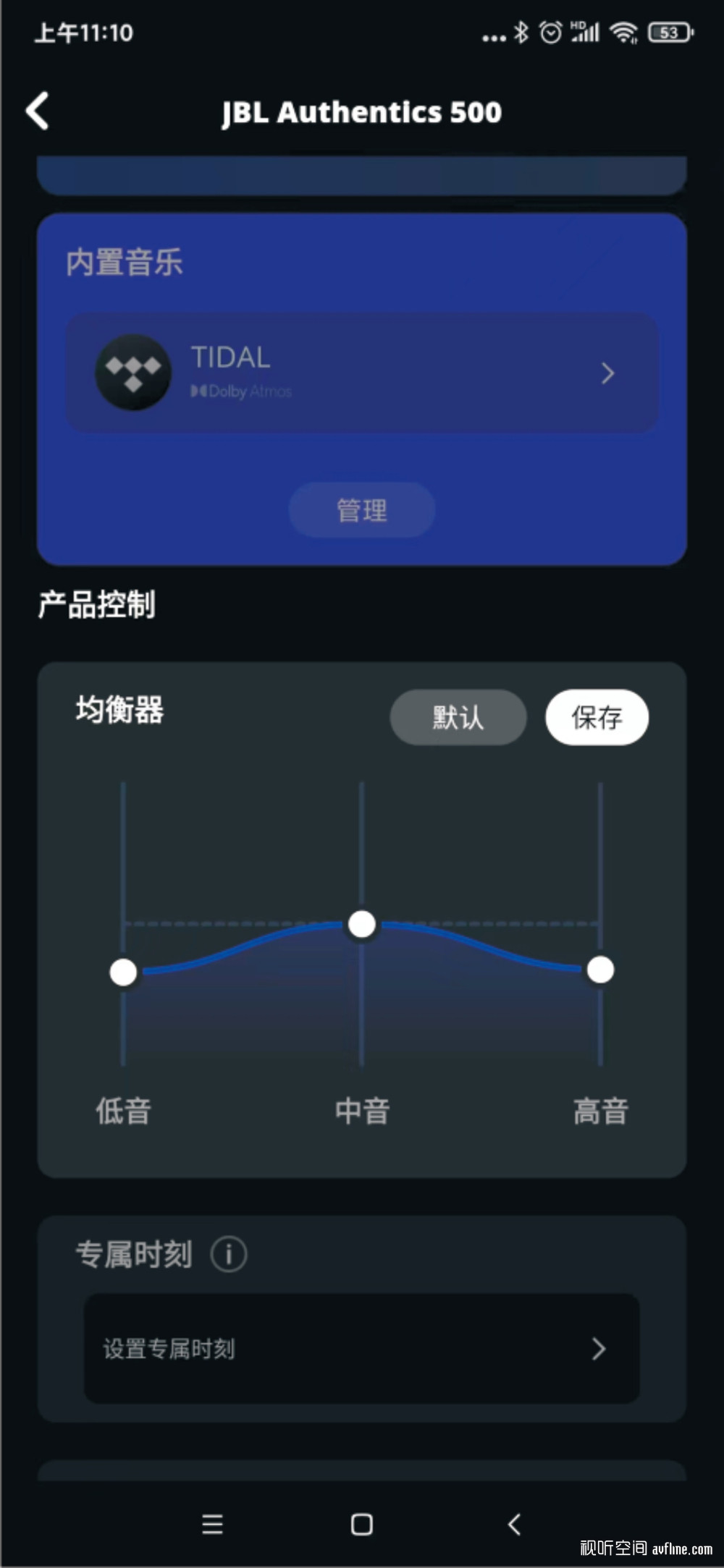Open the info icon beside 专属时刻
The image size is (724, 1568).
click(x=229, y=1254)
